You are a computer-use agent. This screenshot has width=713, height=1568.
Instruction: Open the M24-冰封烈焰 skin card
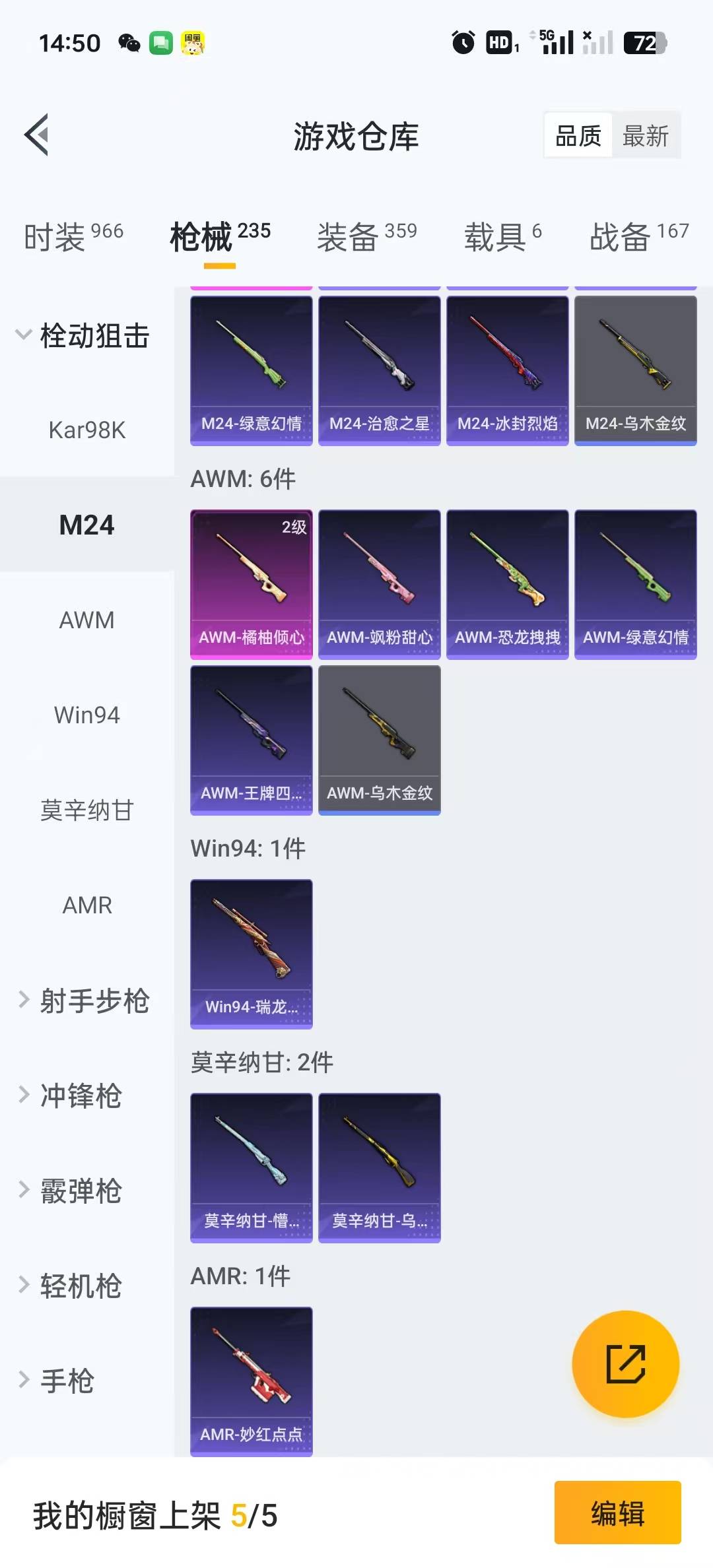[x=507, y=370]
